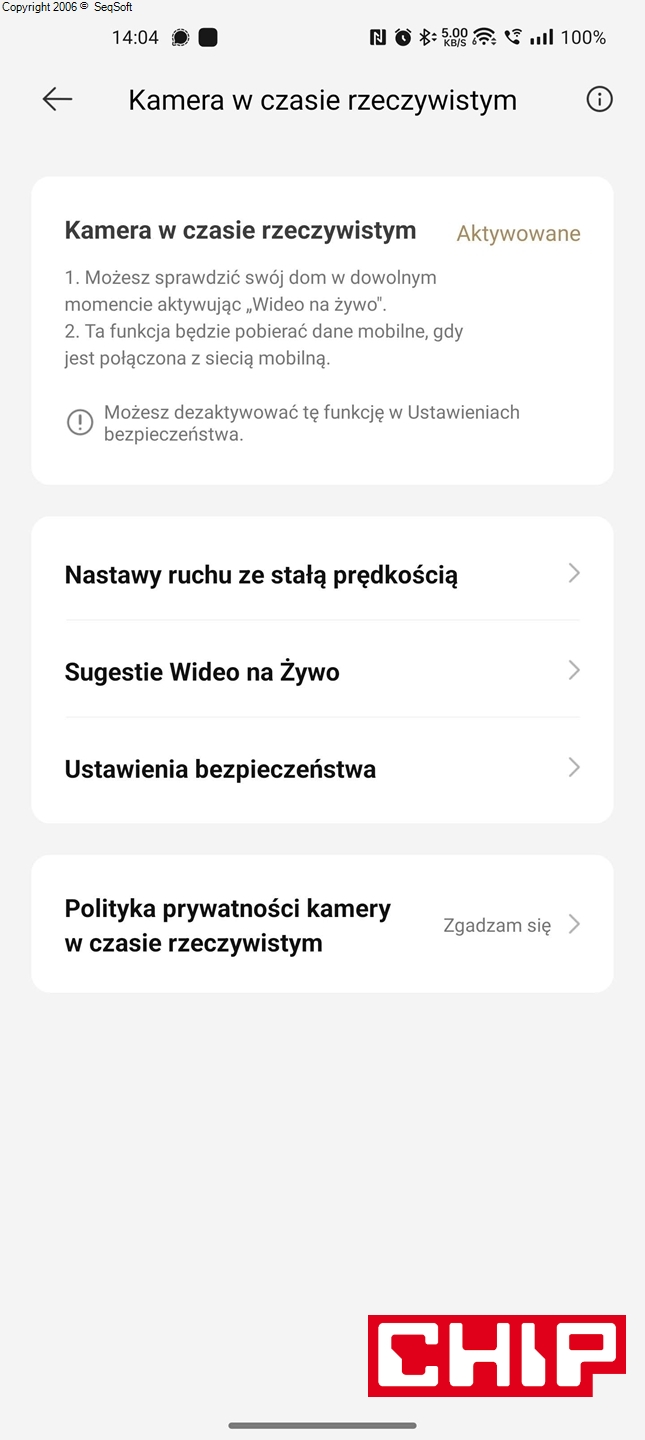Open the info icon in the header
This screenshot has height=1440, width=645.
pyautogui.click(x=599, y=99)
